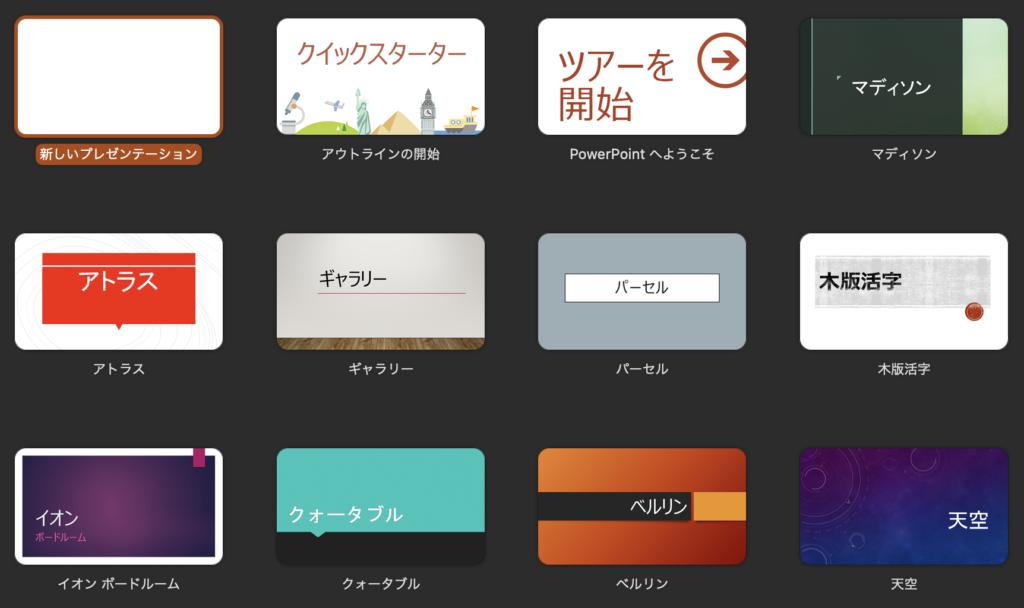Choose the パーセル theme
This screenshot has height=608, width=1024.
click(642, 291)
